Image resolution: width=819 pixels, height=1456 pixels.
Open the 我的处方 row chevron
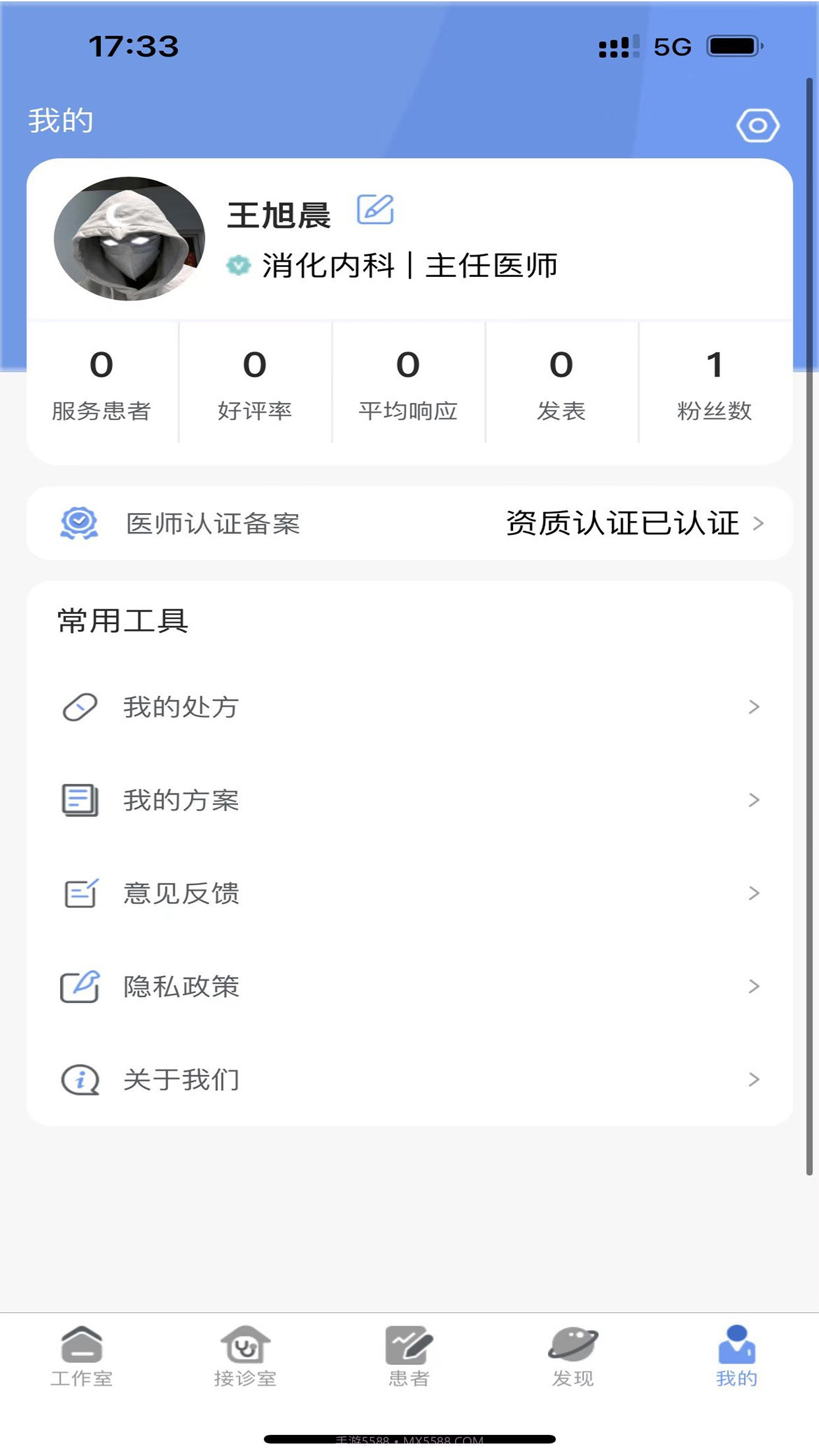tap(754, 708)
